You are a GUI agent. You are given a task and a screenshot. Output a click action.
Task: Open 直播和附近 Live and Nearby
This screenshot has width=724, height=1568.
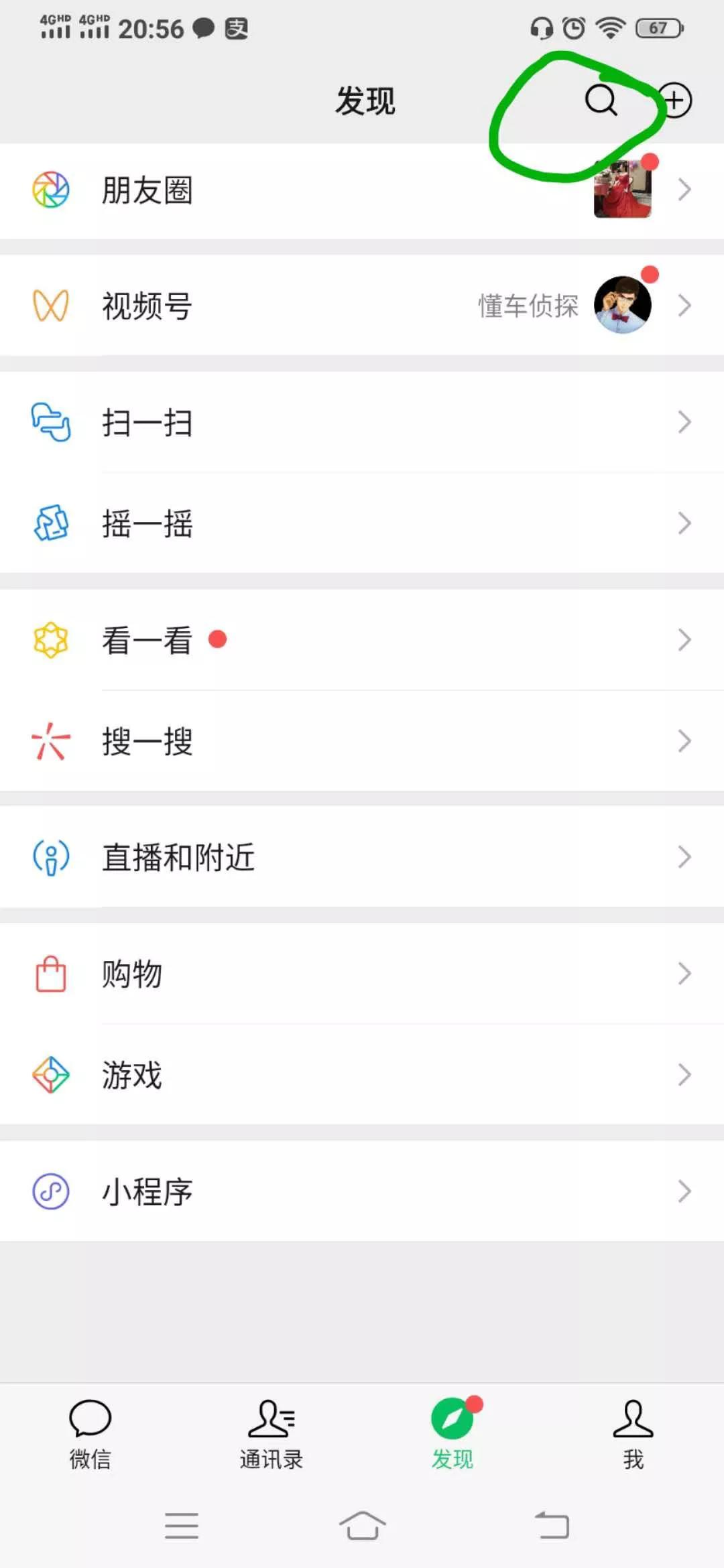point(362,857)
